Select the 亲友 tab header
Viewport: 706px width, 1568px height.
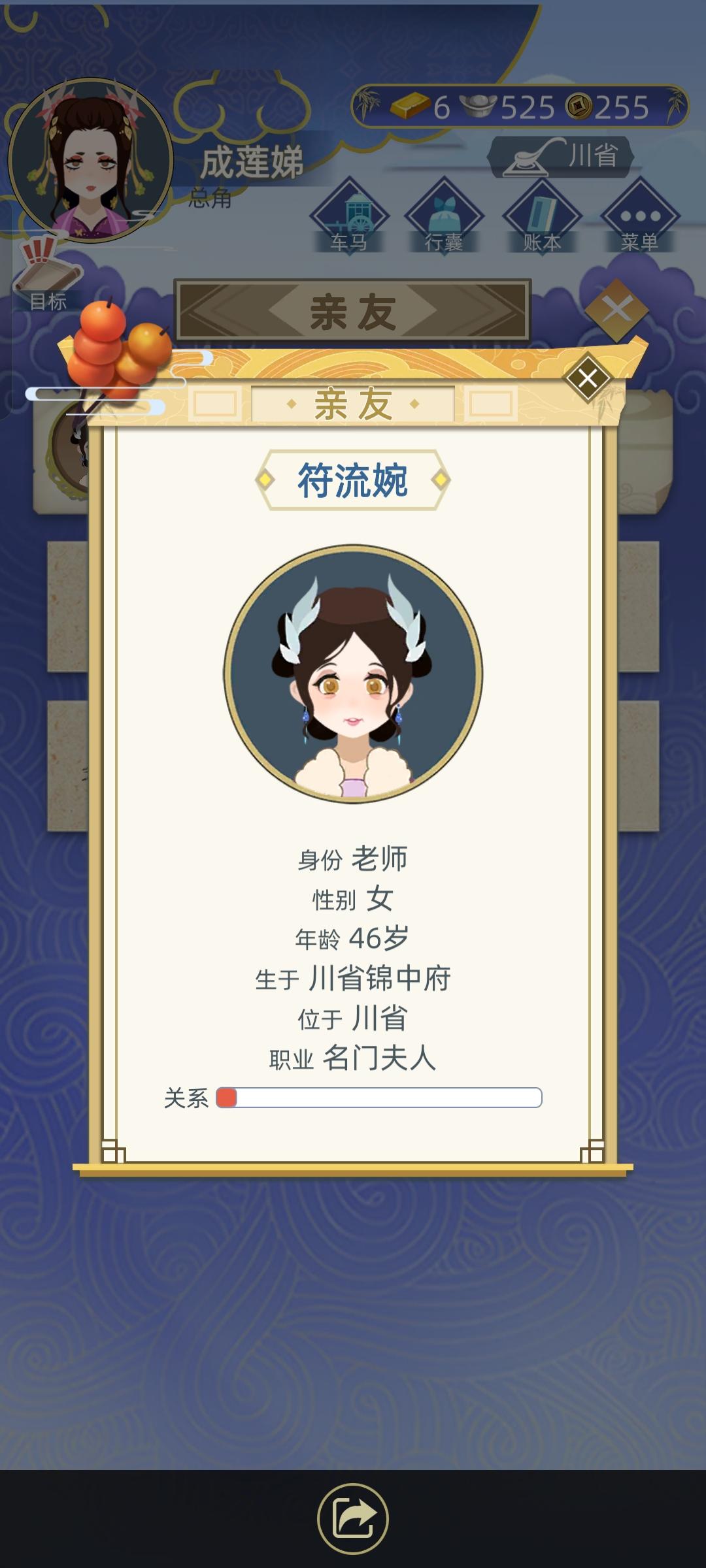353,402
